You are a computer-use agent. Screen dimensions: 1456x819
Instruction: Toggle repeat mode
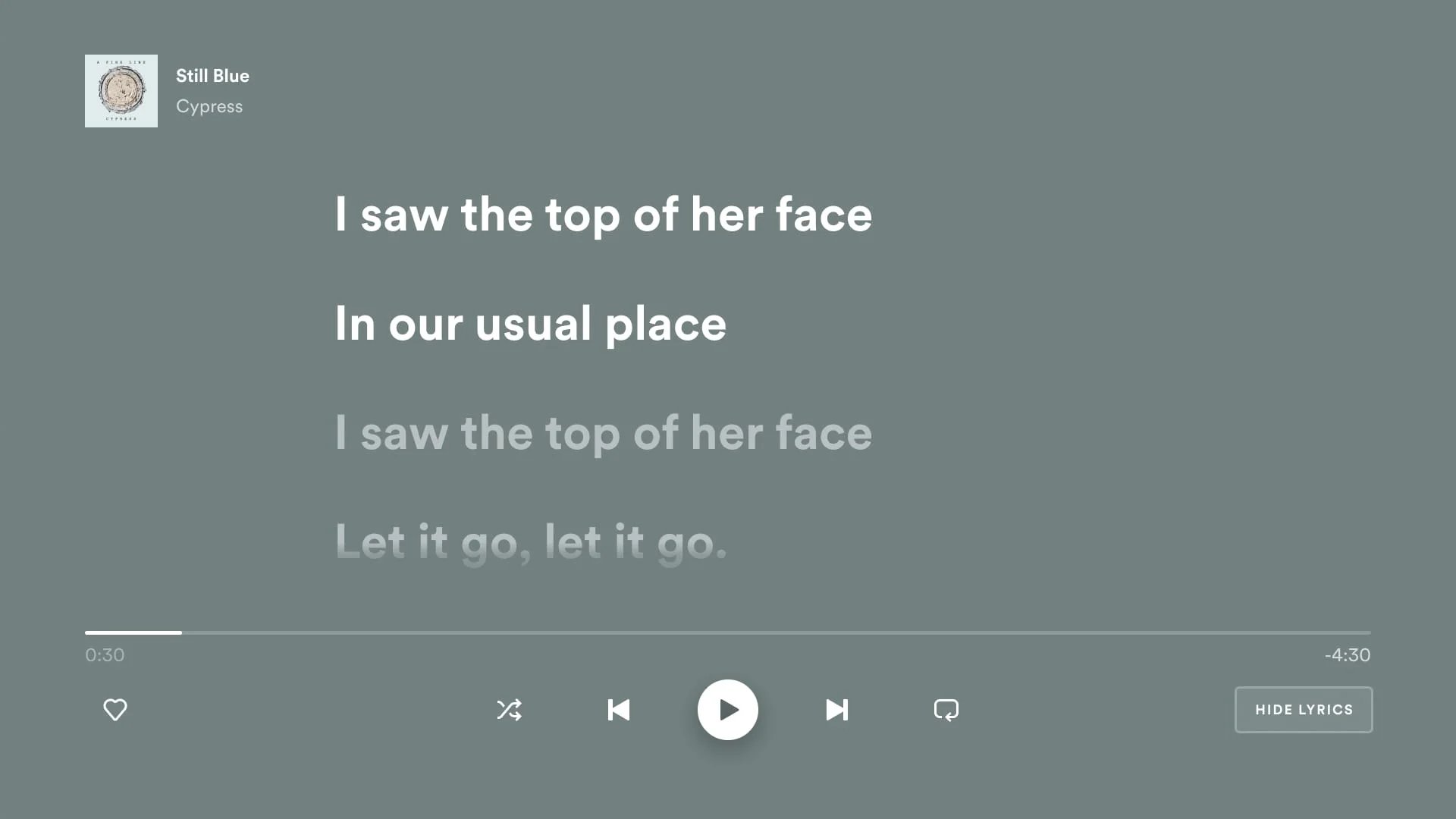pyautogui.click(x=946, y=710)
